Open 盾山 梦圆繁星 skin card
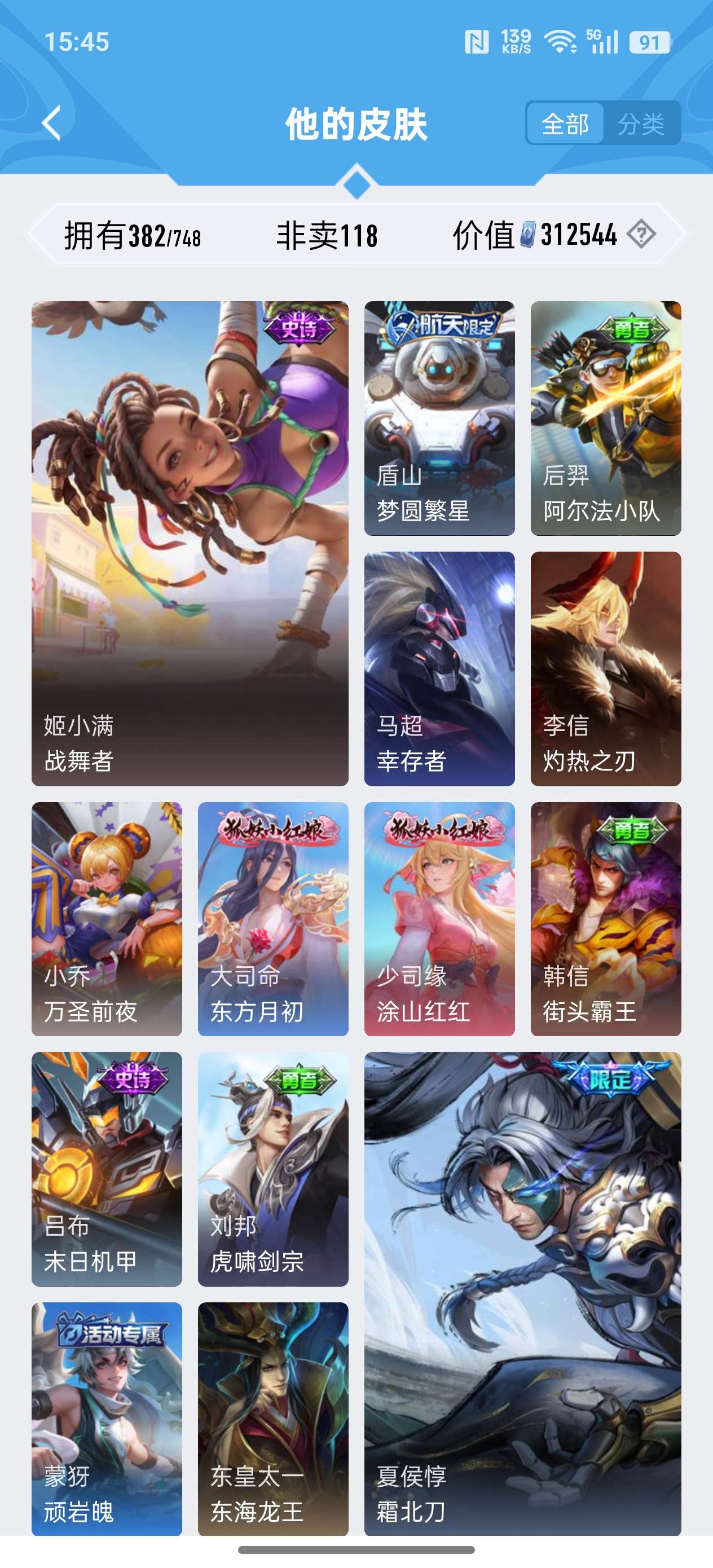713x1568 pixels. (x=439, y=418)
